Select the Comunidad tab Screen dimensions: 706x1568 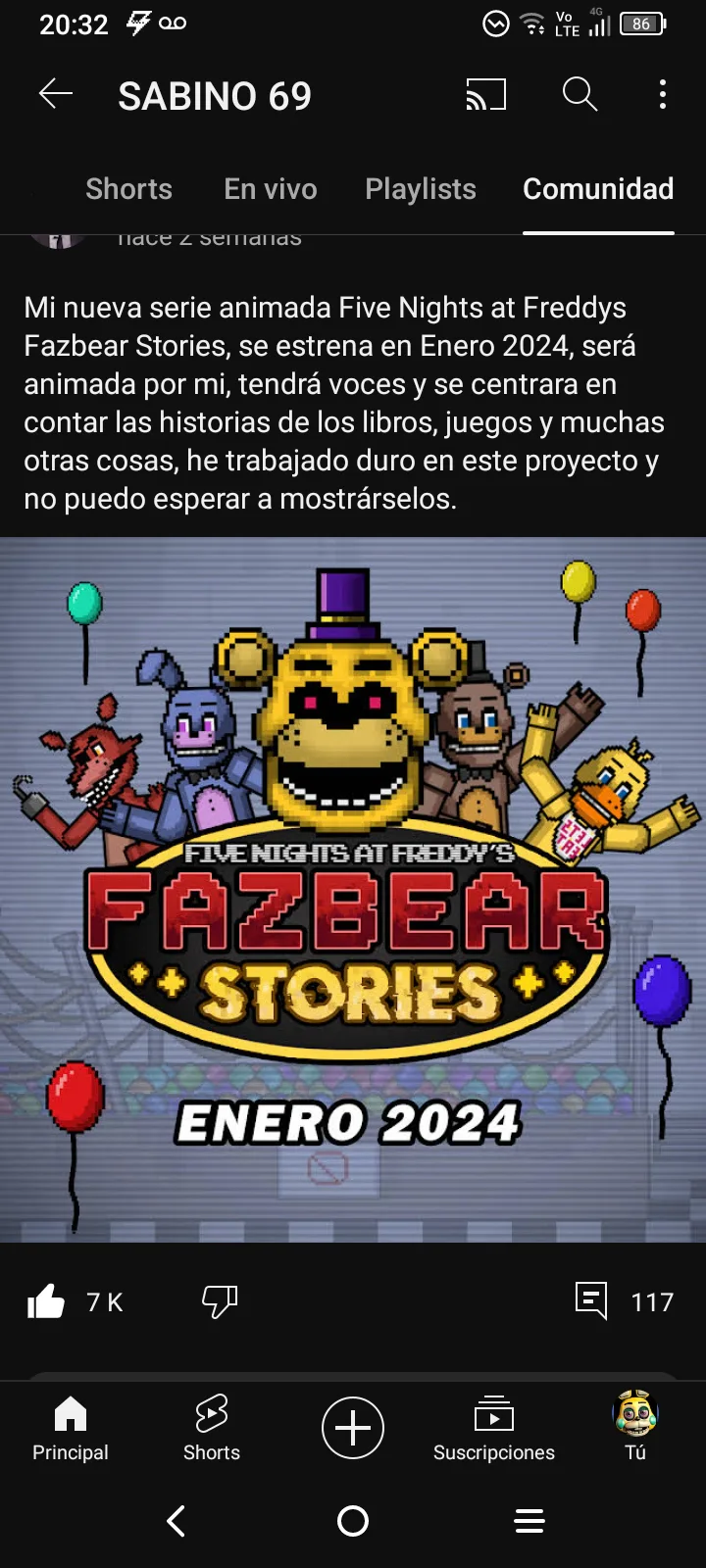598,189
